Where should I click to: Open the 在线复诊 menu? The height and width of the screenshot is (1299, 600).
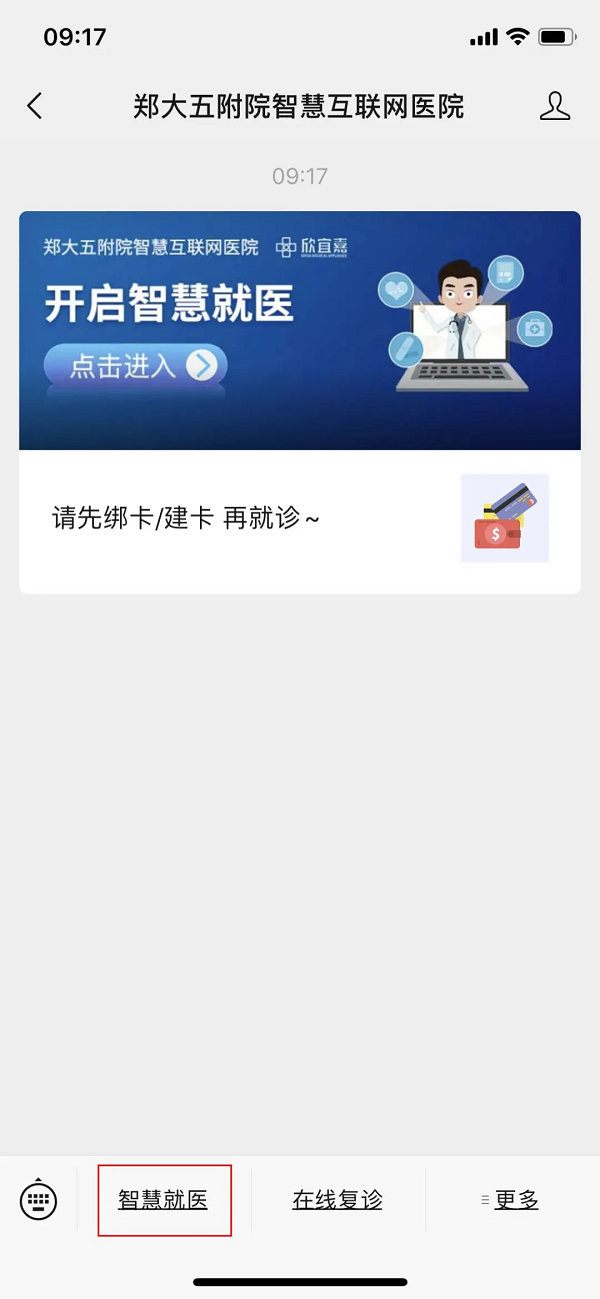tap(338, 1200)
